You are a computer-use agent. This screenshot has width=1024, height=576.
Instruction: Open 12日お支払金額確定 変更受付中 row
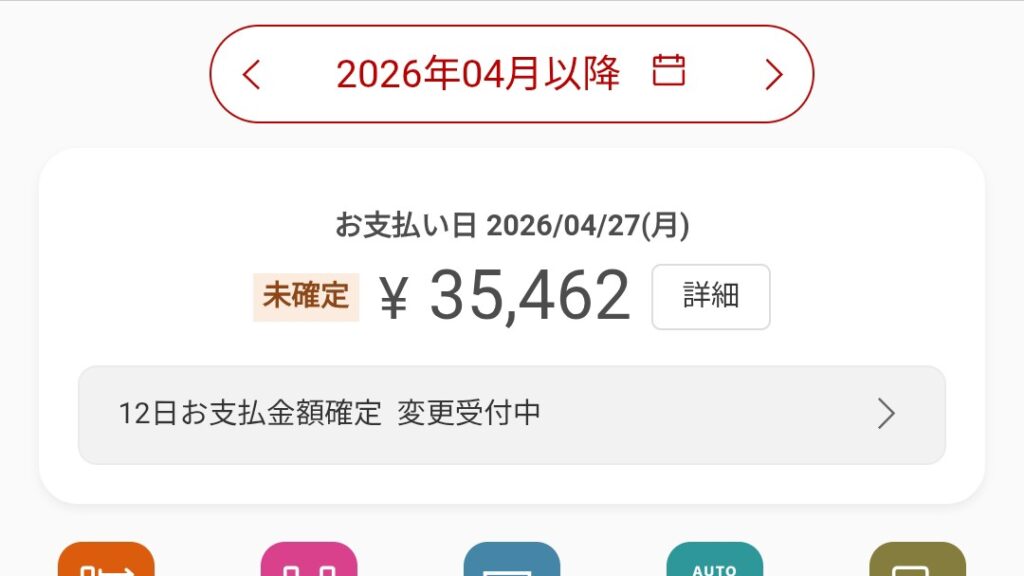pyautogui.click(x=511, y=414)
